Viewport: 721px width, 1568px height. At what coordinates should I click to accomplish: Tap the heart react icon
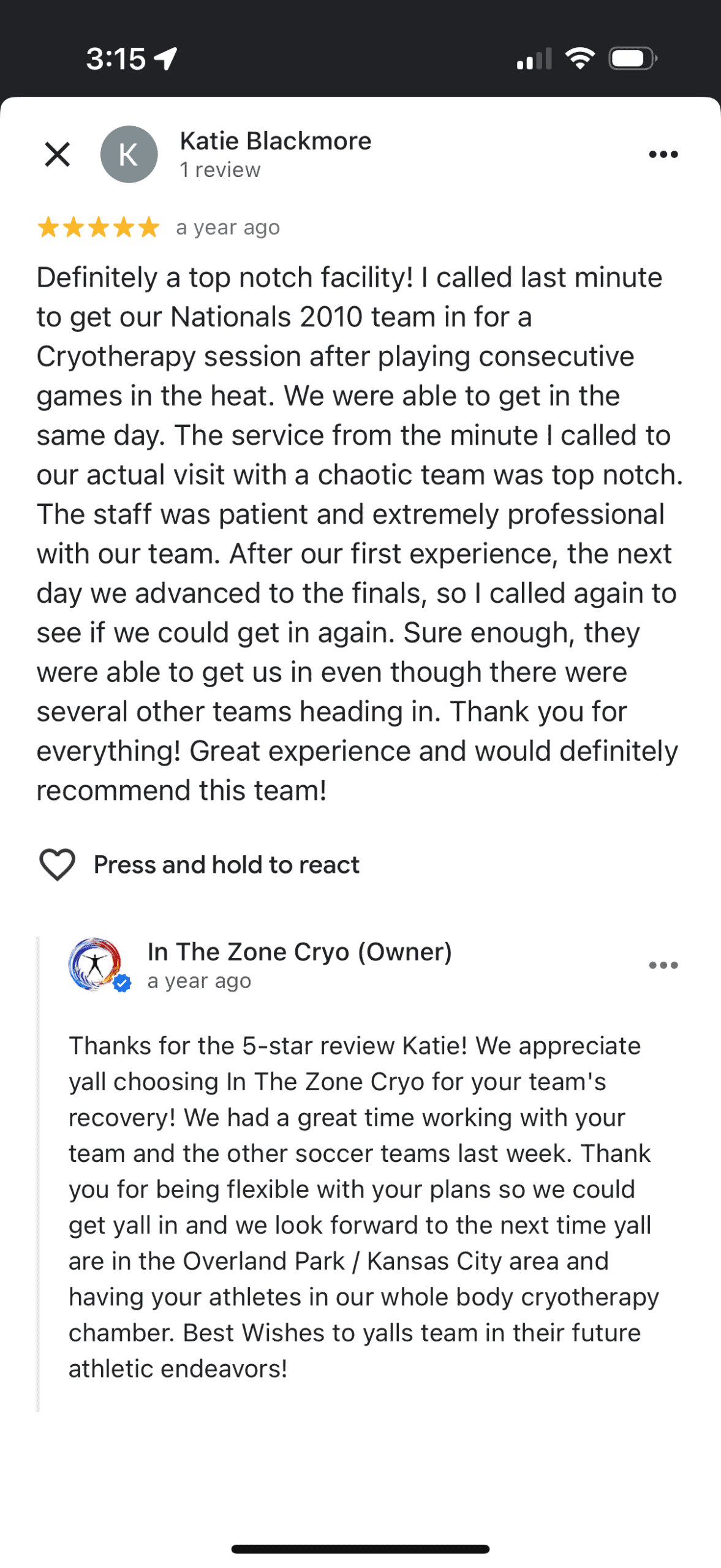tap(57, 864)
